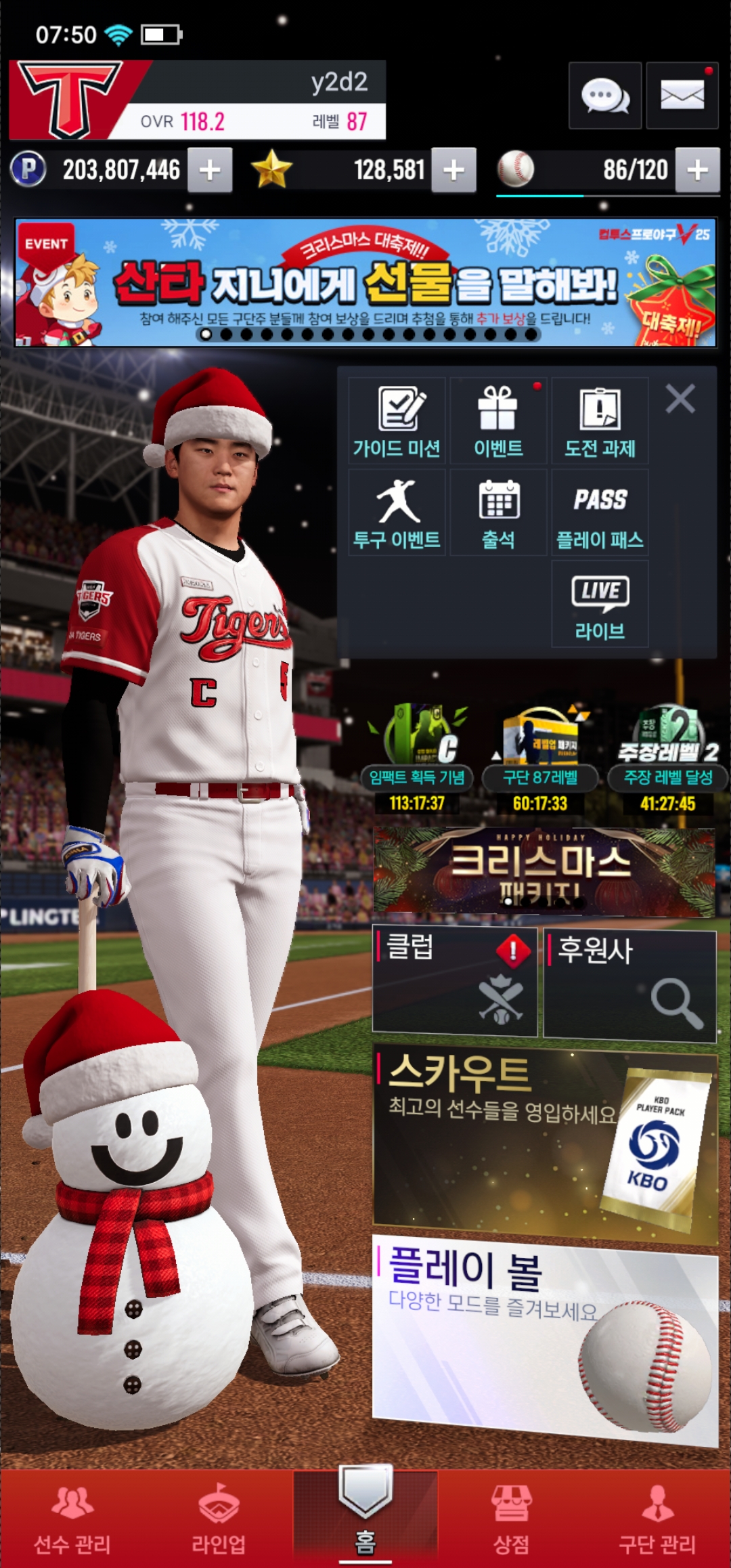Open the 이벤트 (Event) gift icon
The width and height of the screenshot is (731, 1568).
coord(498,421)
